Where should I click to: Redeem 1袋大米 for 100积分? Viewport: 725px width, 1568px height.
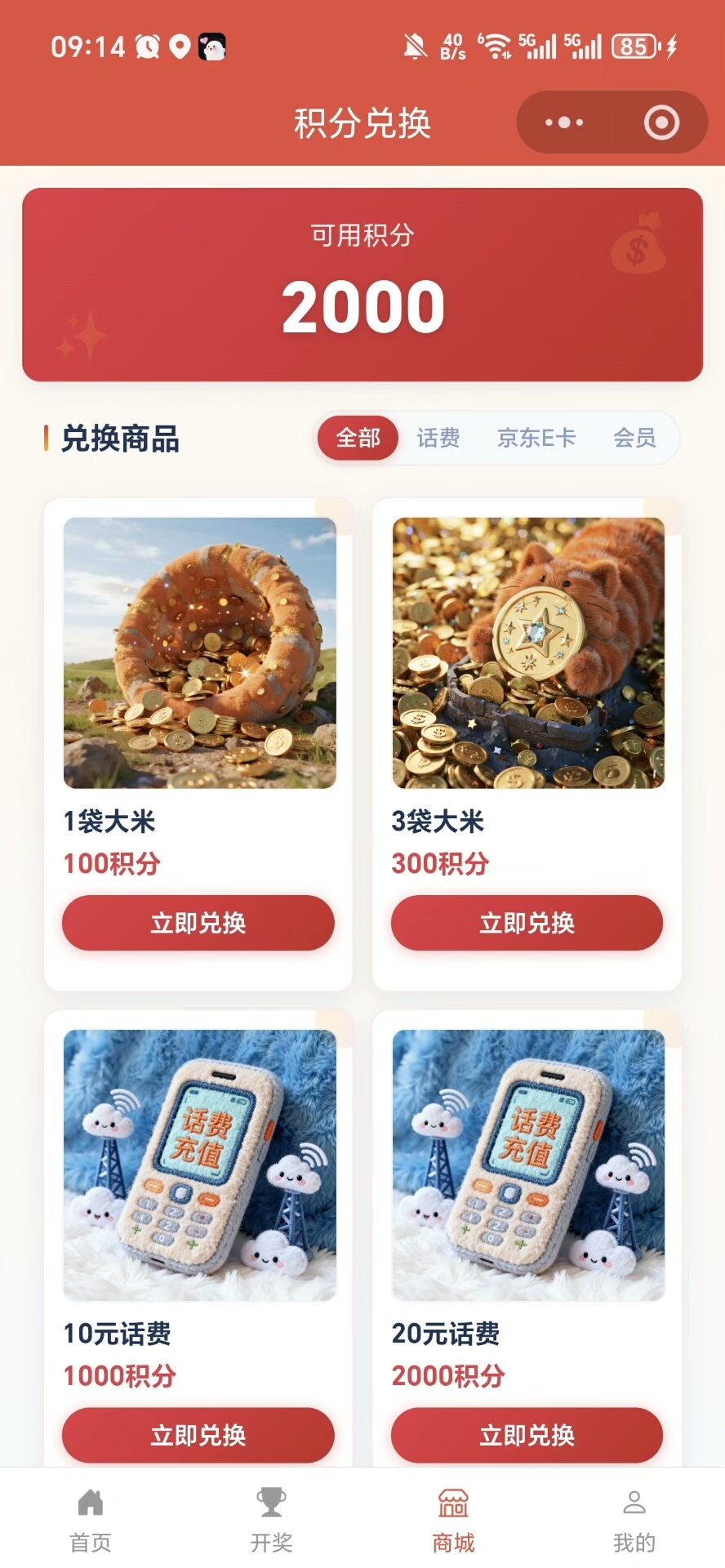198,923
